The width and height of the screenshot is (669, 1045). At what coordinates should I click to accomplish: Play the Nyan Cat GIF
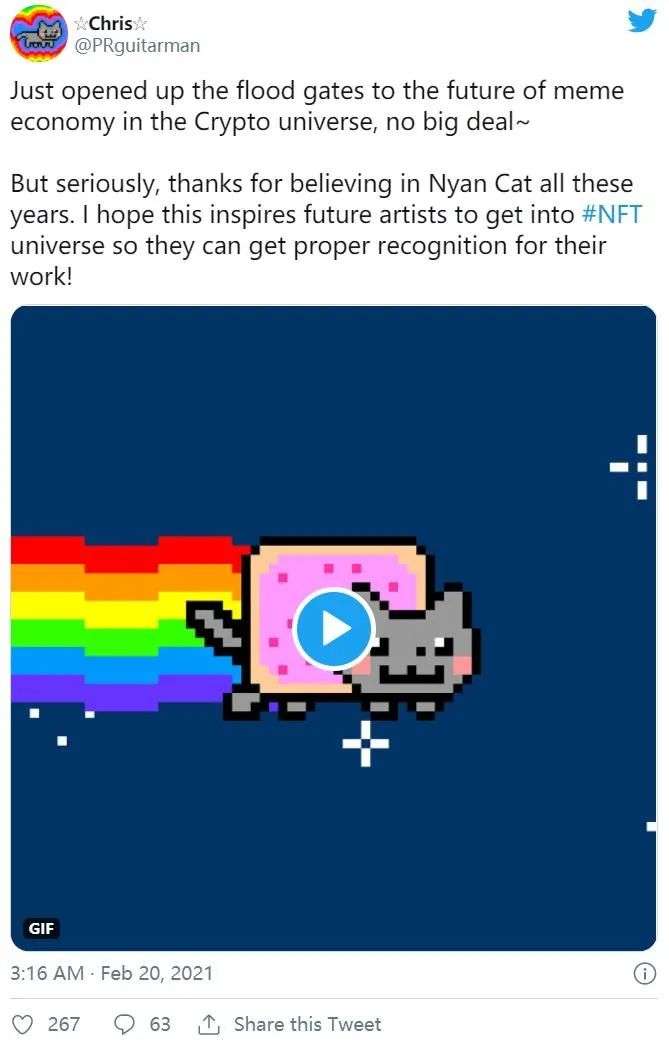pos(333,628)
